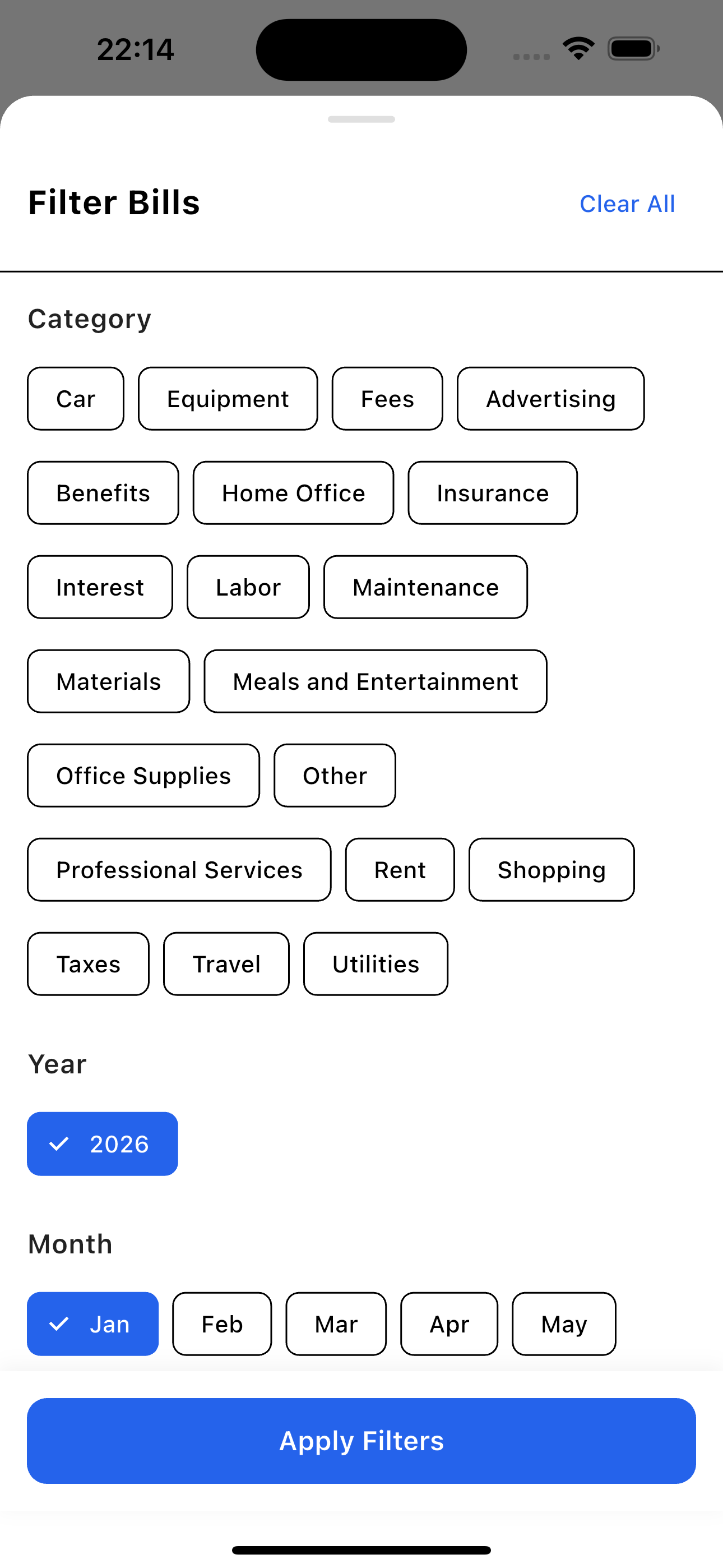The height and width of the screenshot is (1568, 723).
Task: Select the Mar month chip
Action: (x=336, y=1324)
